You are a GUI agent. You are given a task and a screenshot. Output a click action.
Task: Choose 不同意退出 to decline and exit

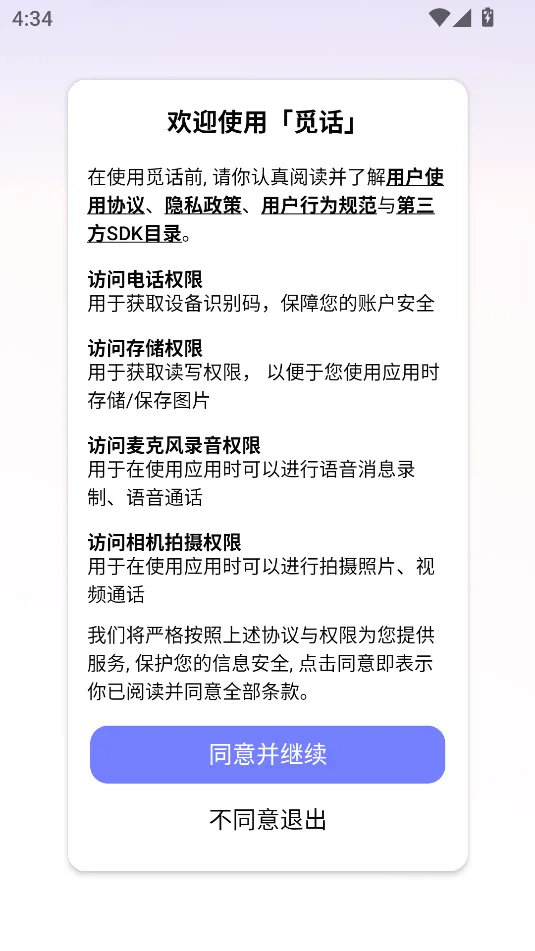coord(268,819)
